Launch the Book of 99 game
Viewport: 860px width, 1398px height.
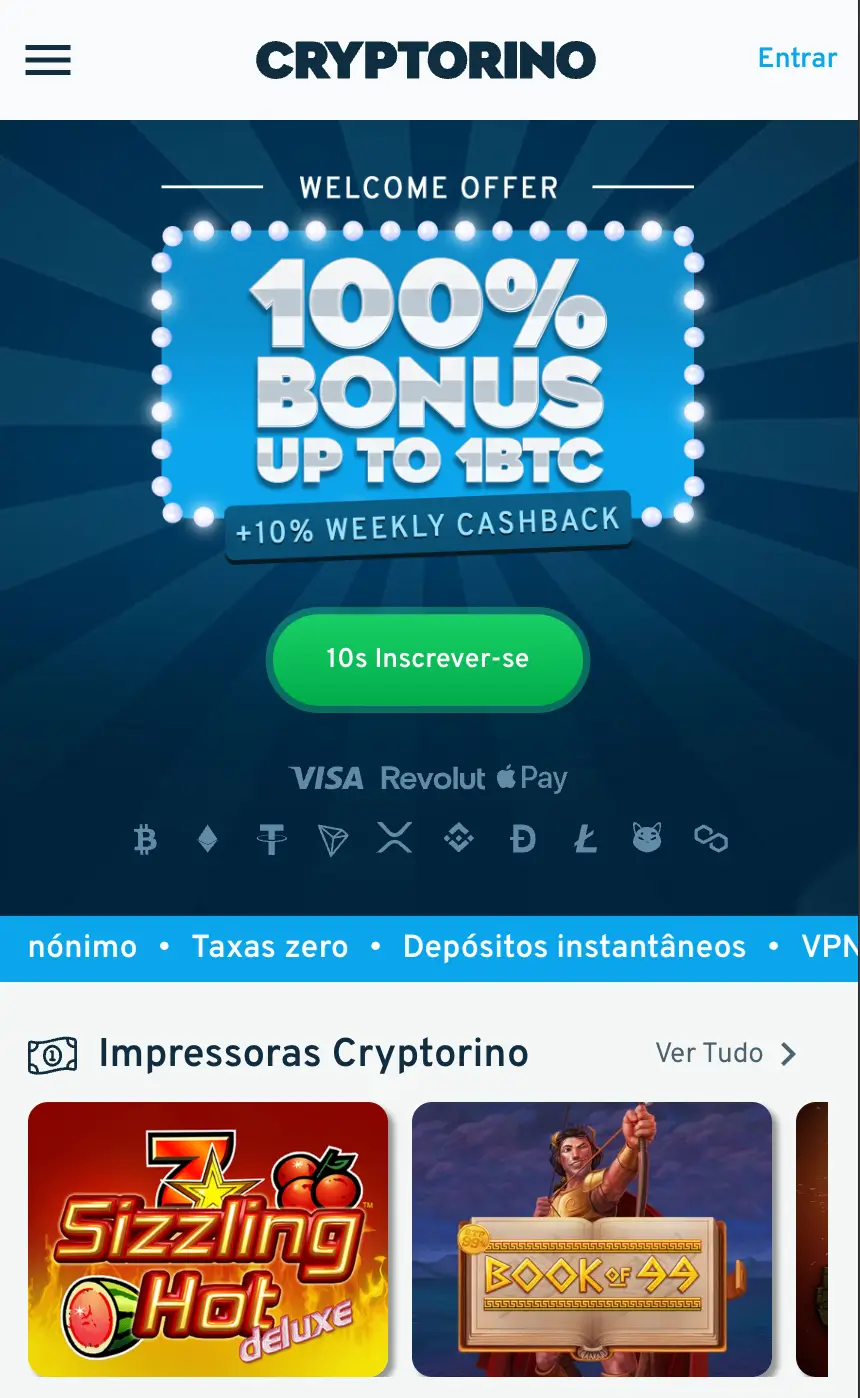click(592, 1239)
